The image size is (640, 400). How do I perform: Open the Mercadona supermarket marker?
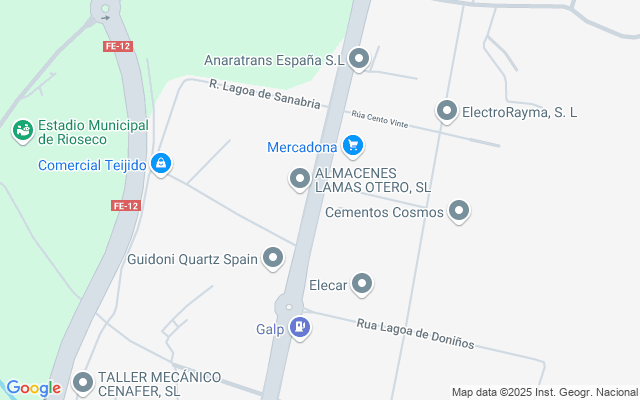tap(352, 147)
